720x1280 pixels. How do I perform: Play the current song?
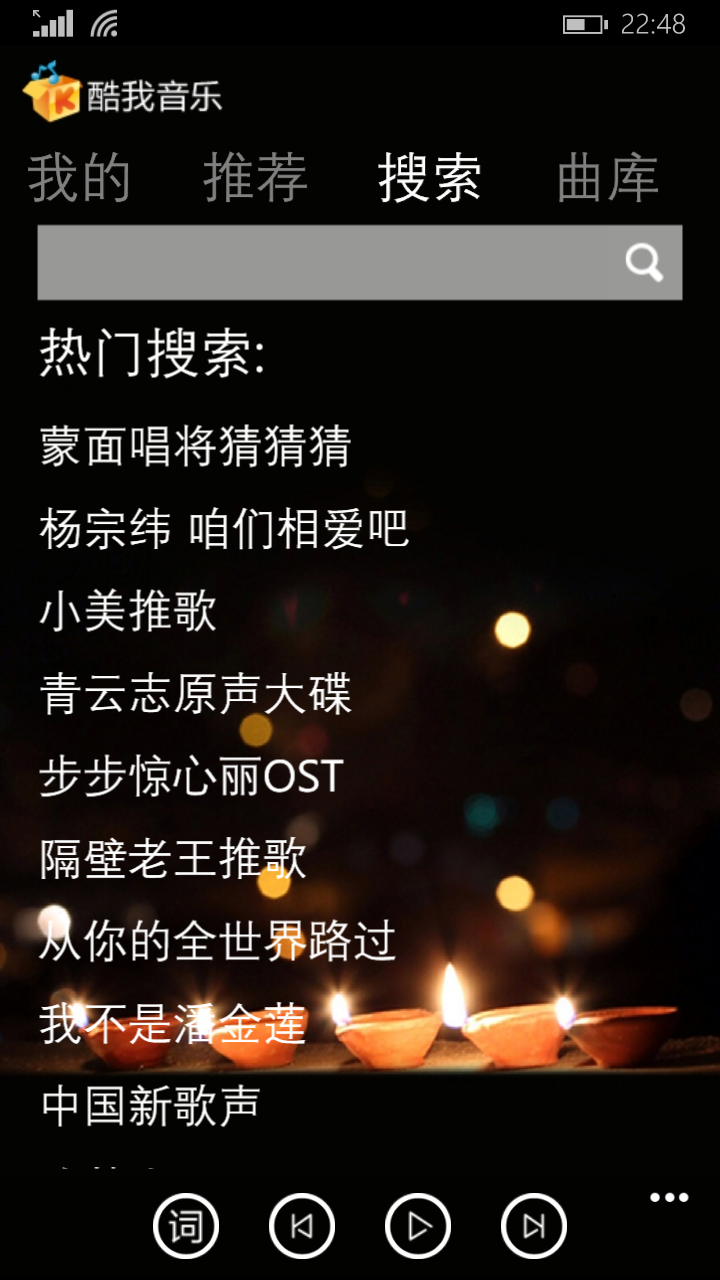(418, 1226)
